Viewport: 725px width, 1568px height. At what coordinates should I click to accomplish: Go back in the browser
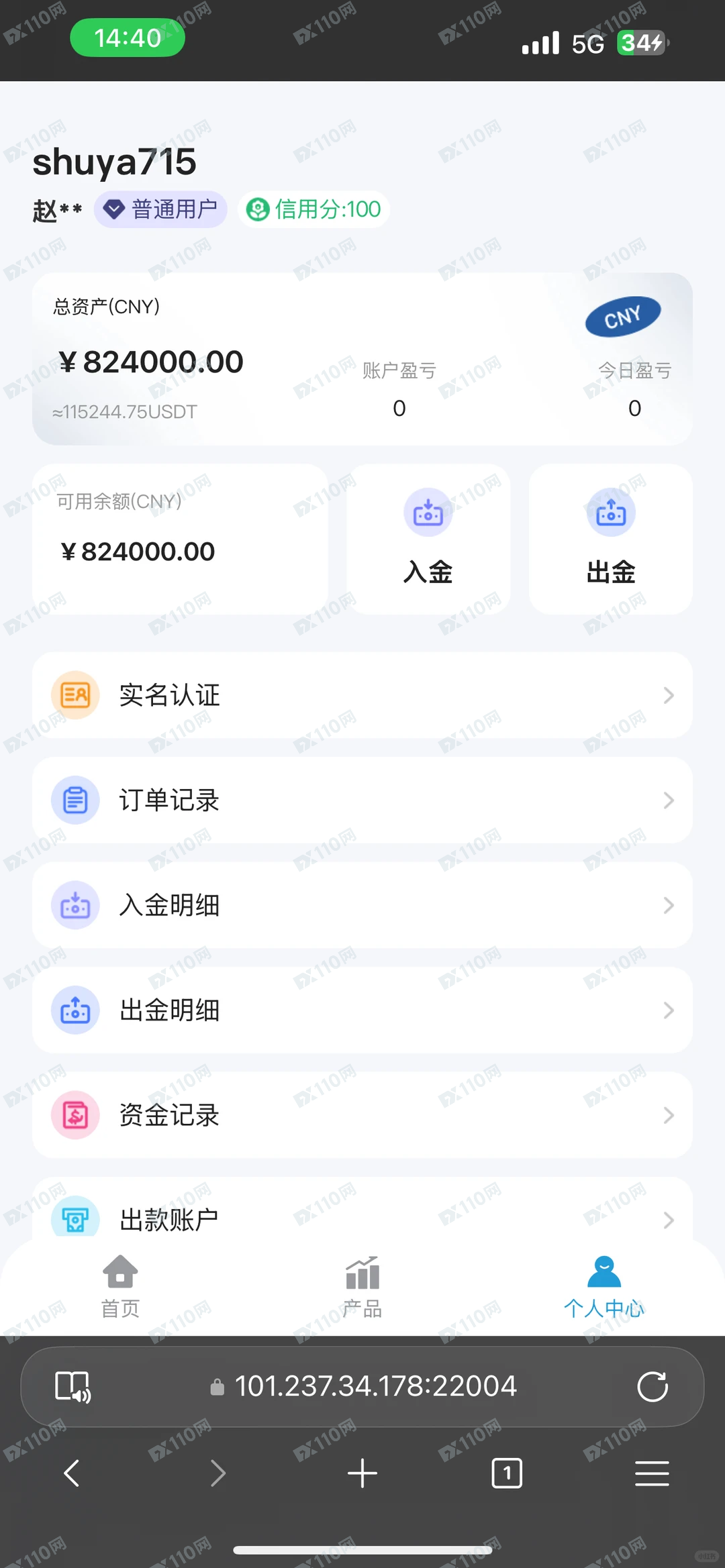[x=72, y=1473]
